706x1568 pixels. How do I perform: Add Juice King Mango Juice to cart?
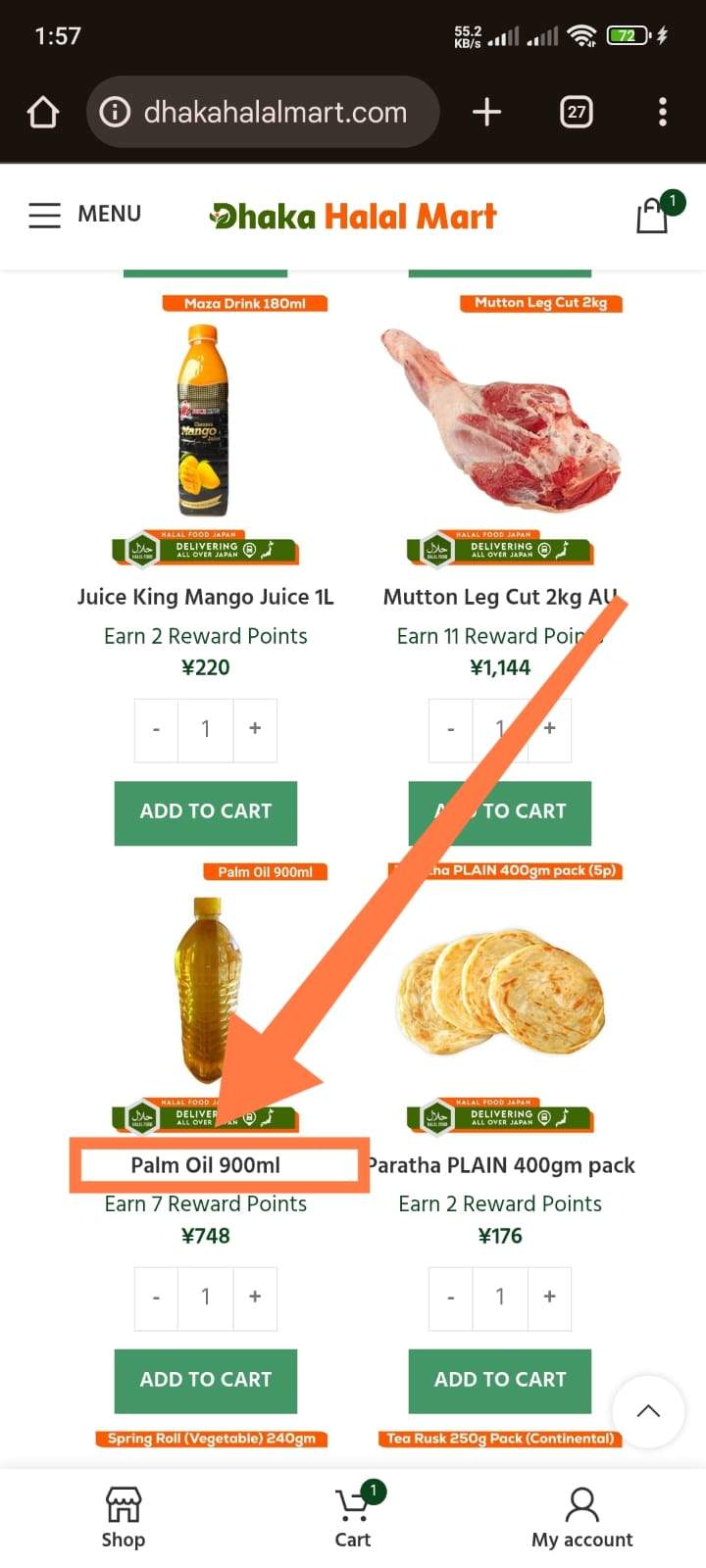pos(206,811)
